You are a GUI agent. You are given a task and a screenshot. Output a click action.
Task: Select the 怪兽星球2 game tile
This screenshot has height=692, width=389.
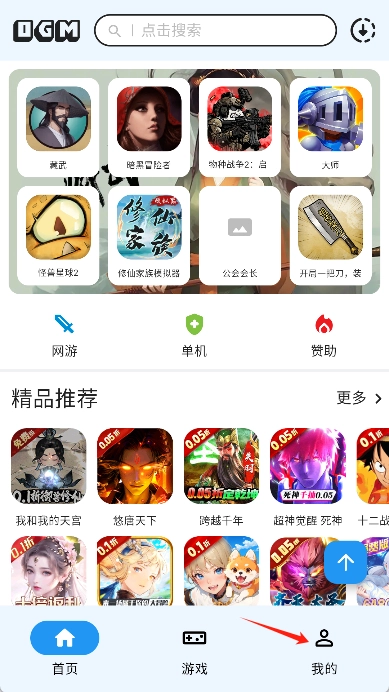pos(58,236)
